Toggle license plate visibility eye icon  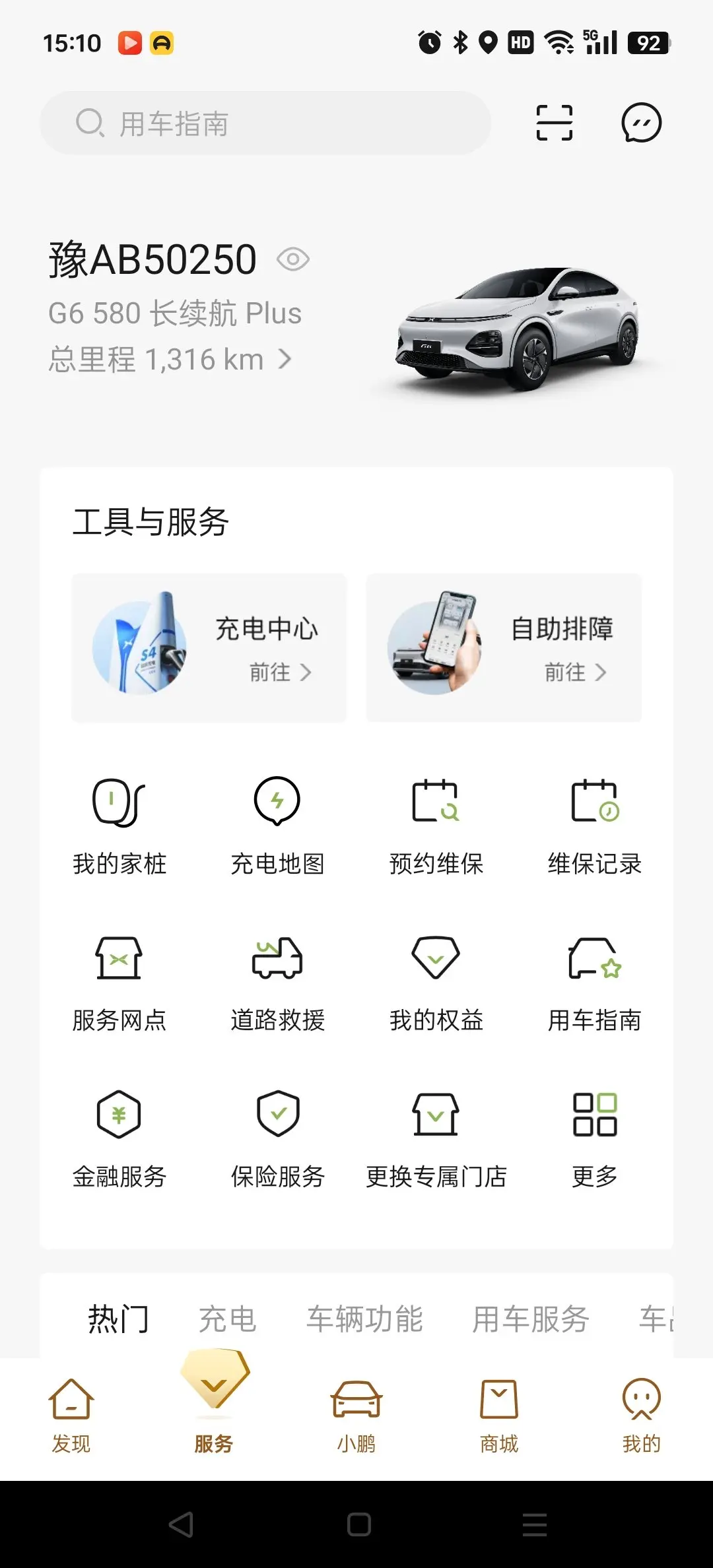293,259
